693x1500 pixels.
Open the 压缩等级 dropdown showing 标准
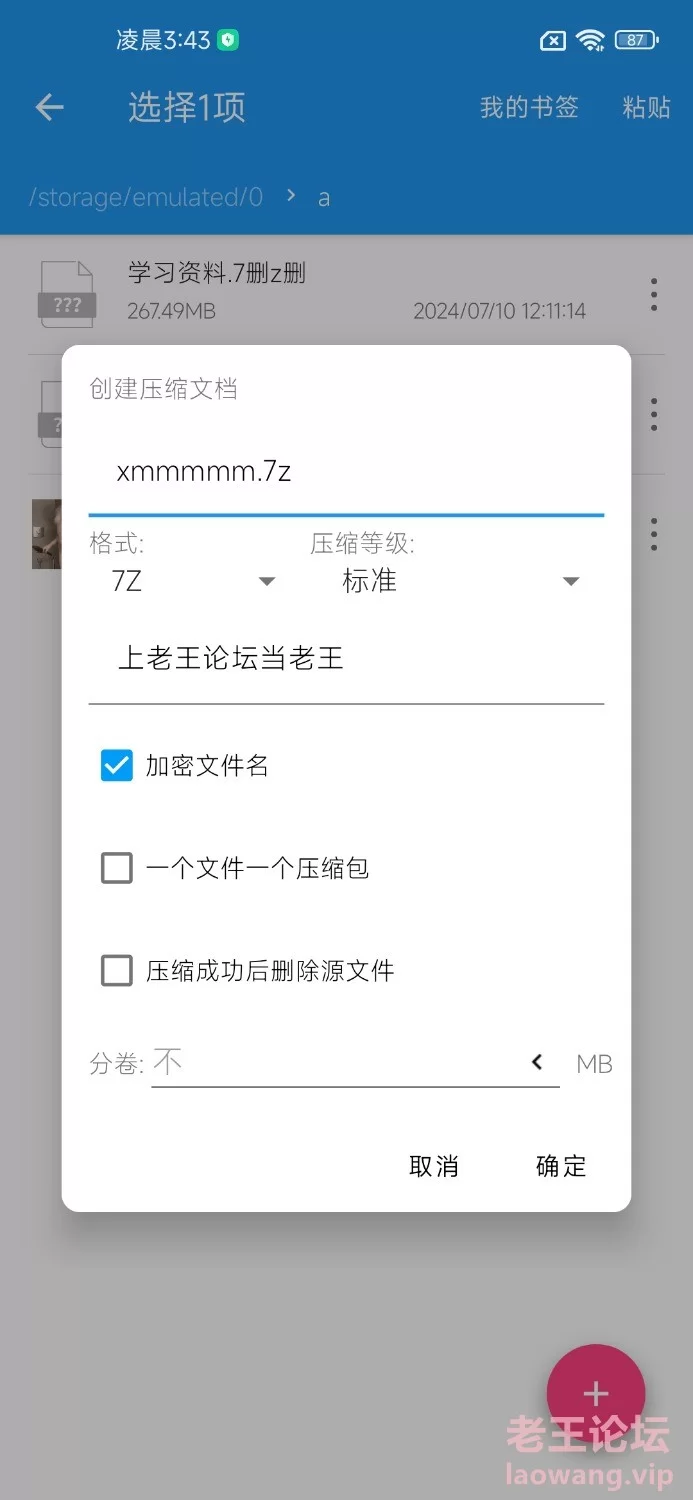coord(458,581)
